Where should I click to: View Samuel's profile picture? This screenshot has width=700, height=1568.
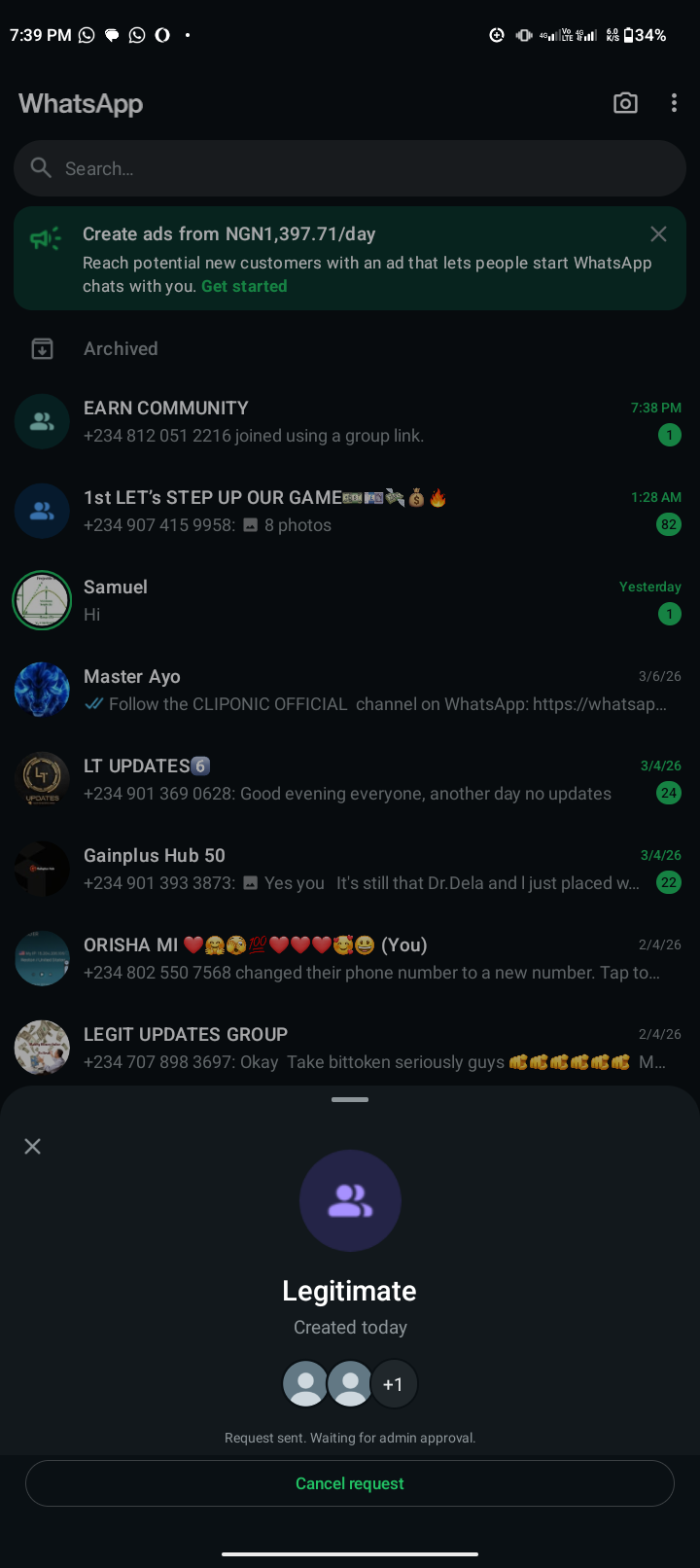pyautogui.click(x=42, y=600)
